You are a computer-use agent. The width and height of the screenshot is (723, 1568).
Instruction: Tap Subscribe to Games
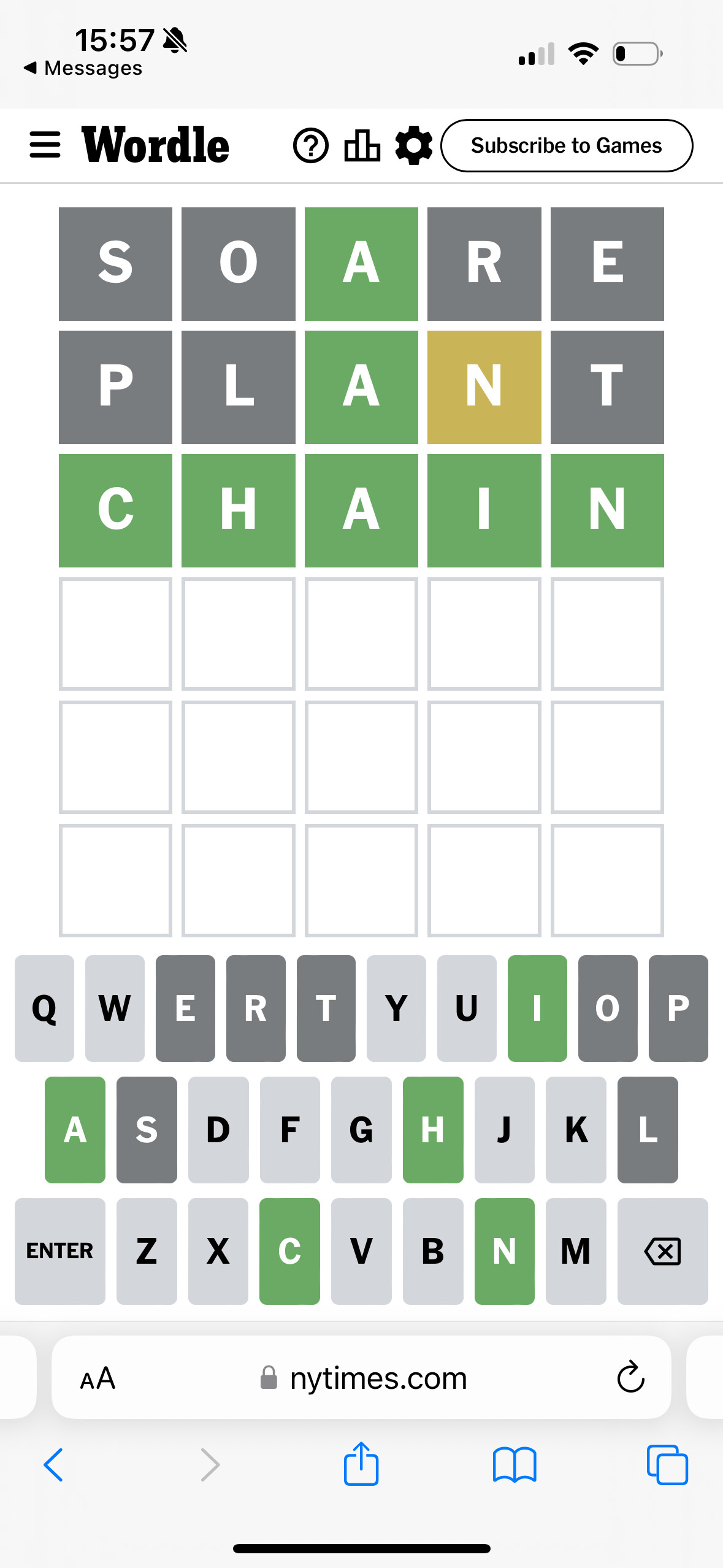[566, 146]
